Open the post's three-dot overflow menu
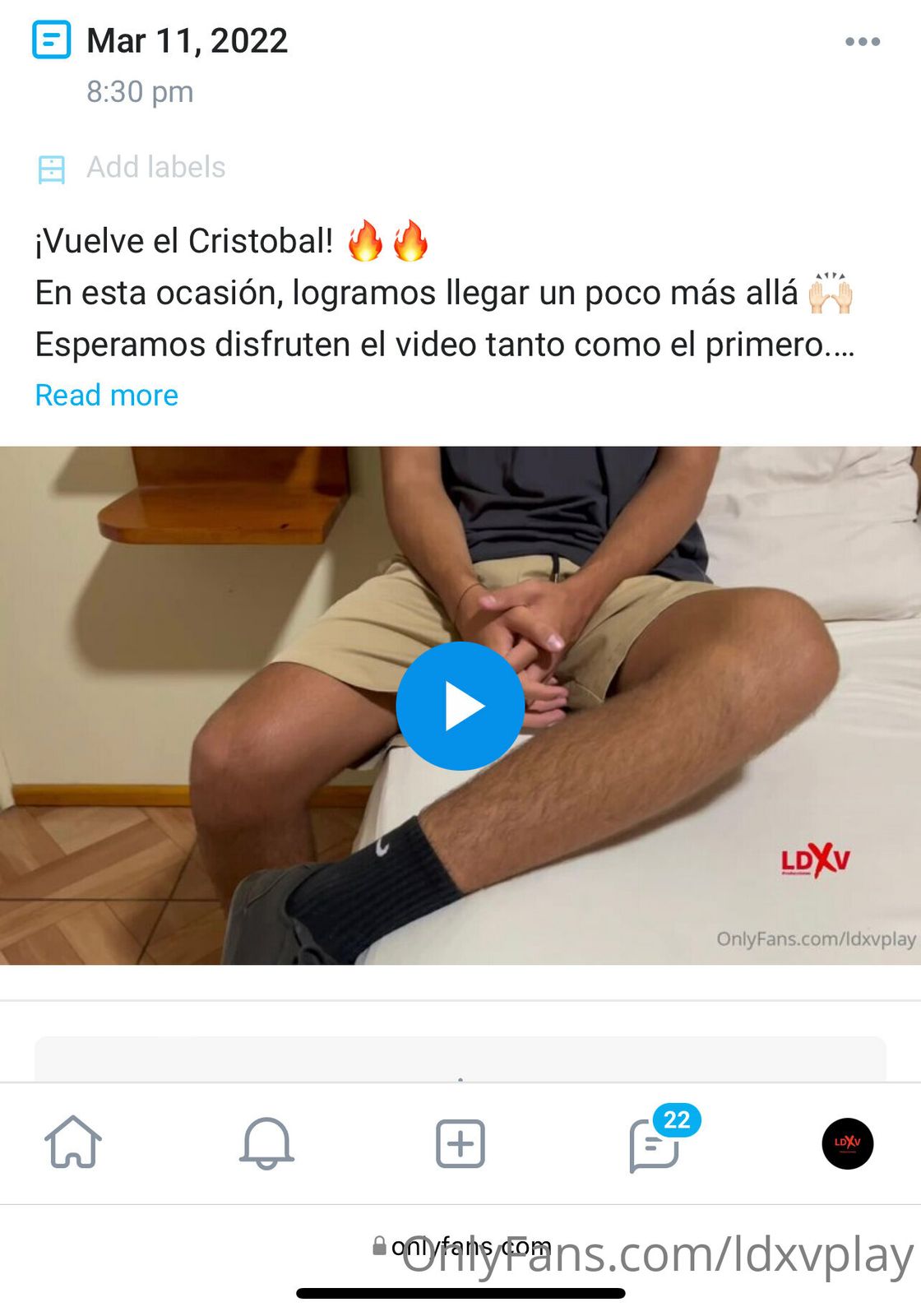 [862, 42]
